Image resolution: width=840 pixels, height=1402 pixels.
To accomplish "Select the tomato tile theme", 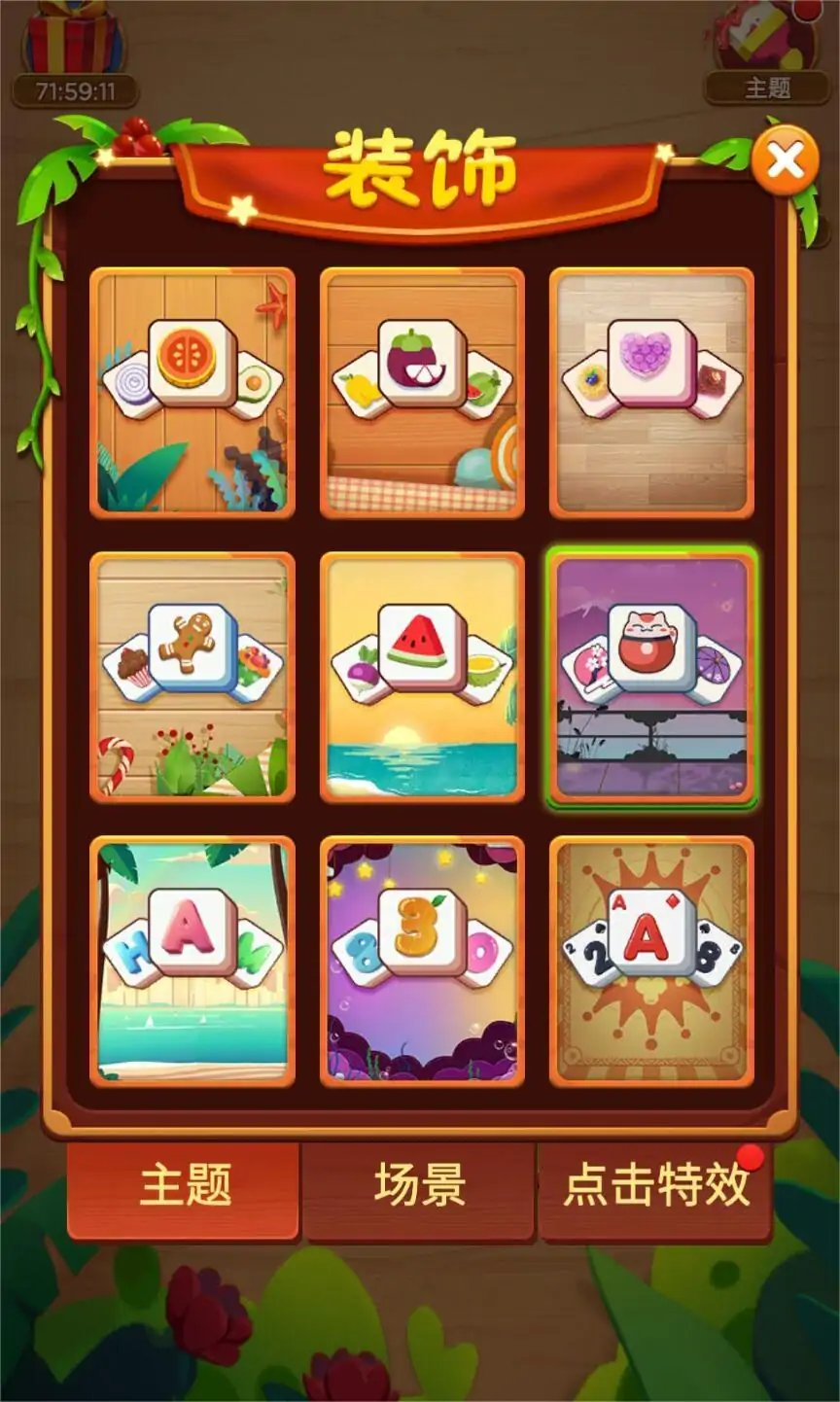I will pos(192,393).
